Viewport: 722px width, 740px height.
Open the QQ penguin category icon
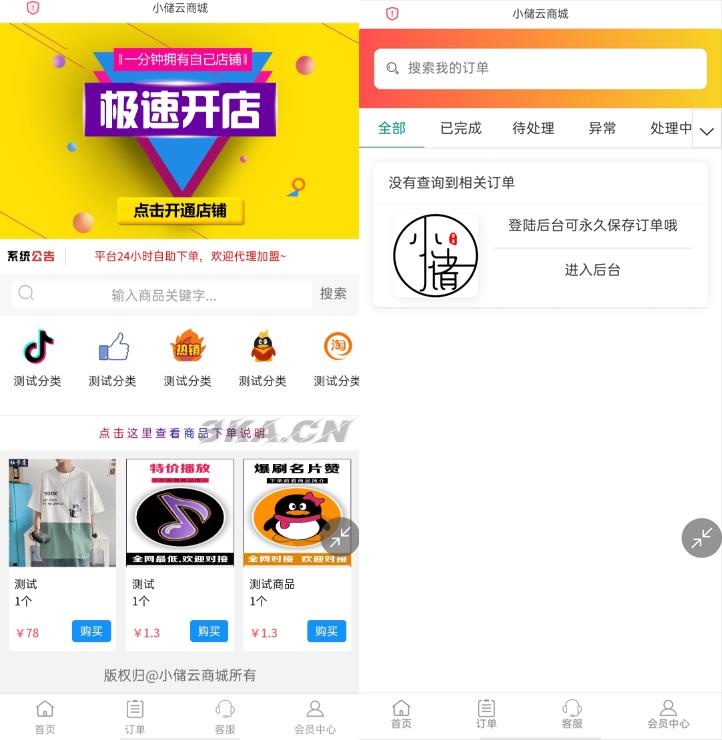coord(262,358)
